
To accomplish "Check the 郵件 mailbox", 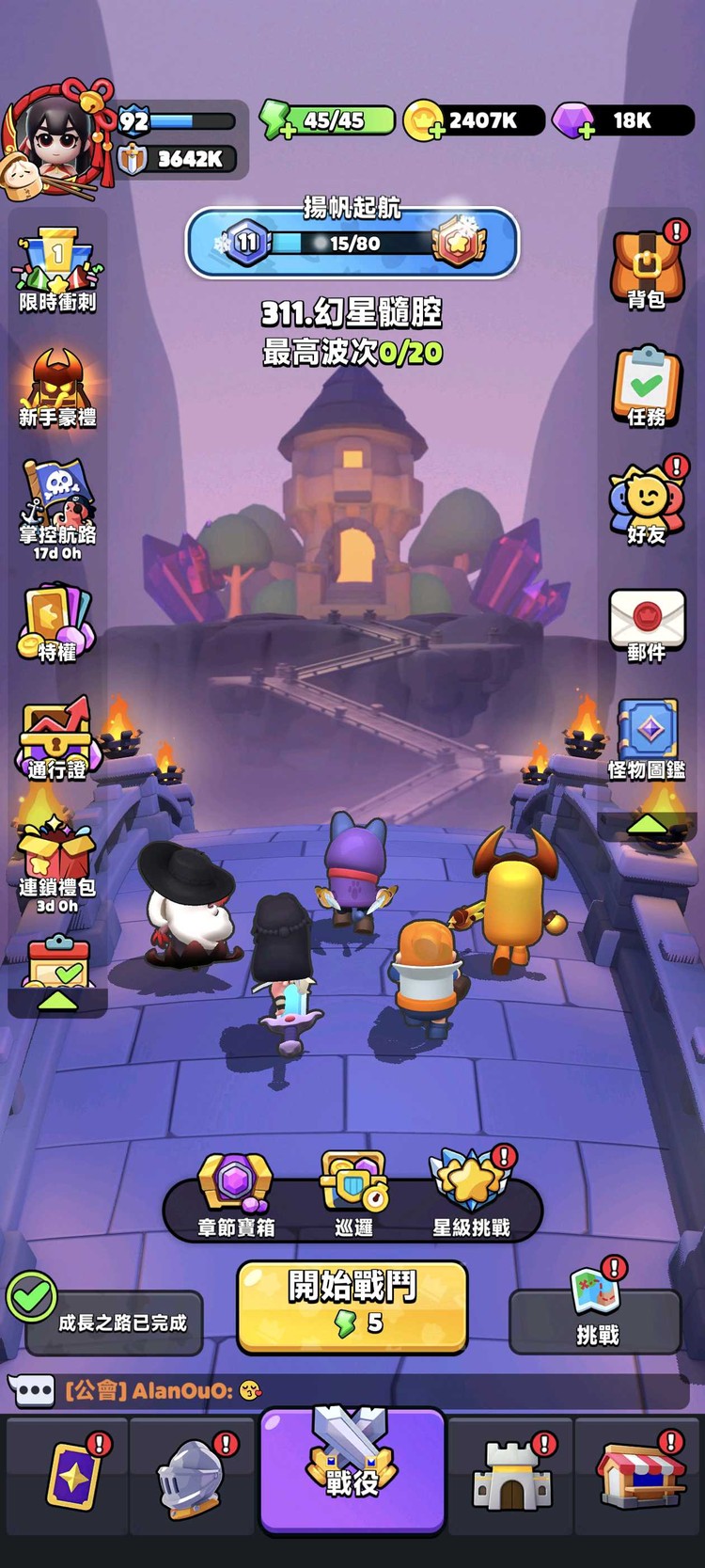I will click(646, 623).
